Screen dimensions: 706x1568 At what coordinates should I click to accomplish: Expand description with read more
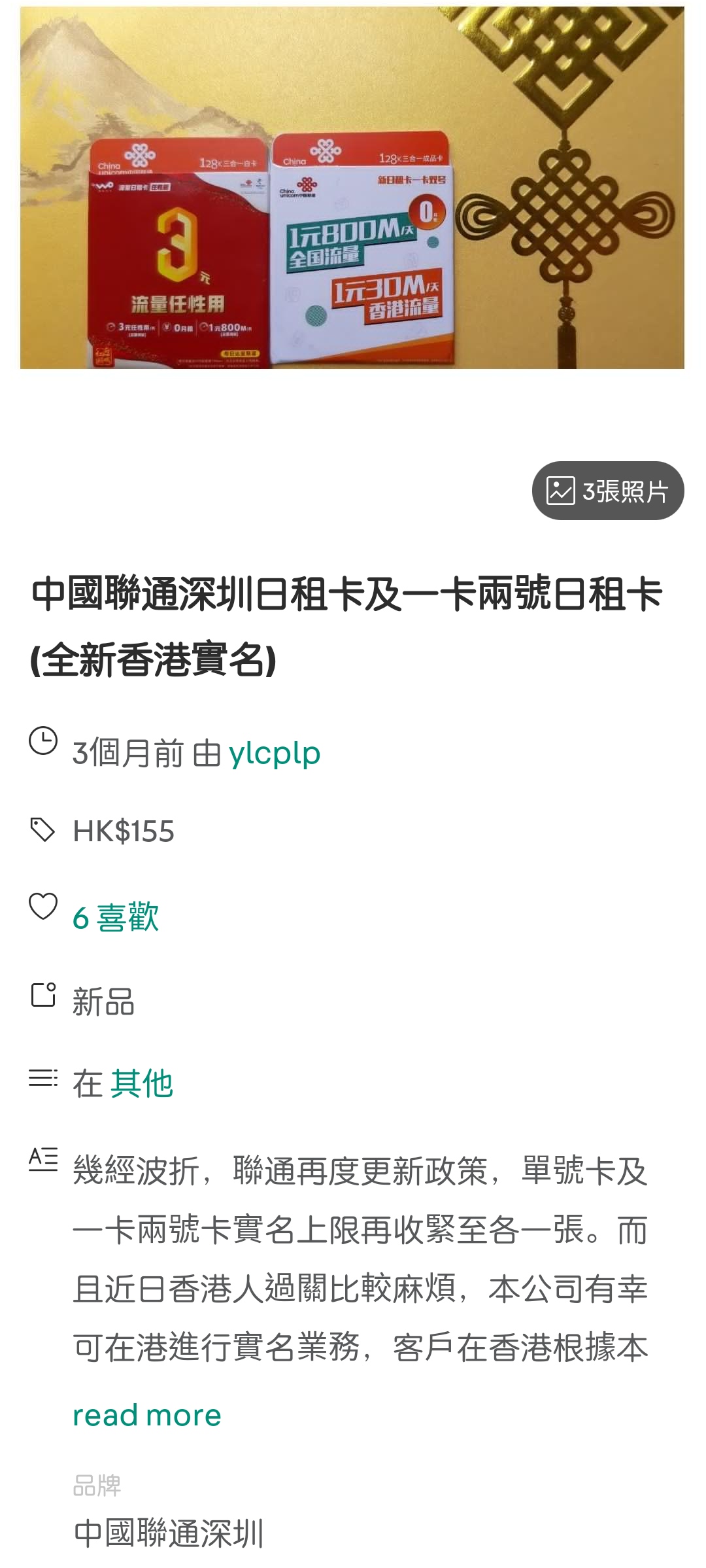tap(147, 1416)
